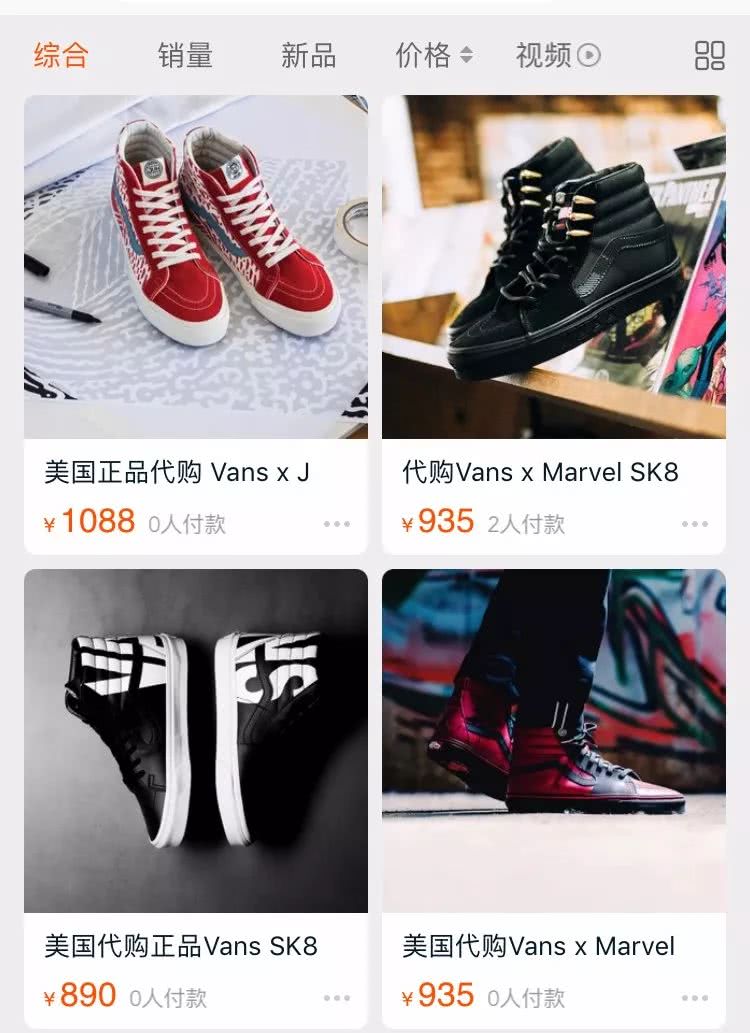Expand the view options via the top-right icon
Image resolution: width=750 pixels, height=1033 pixels.
(x=708, y=57)
